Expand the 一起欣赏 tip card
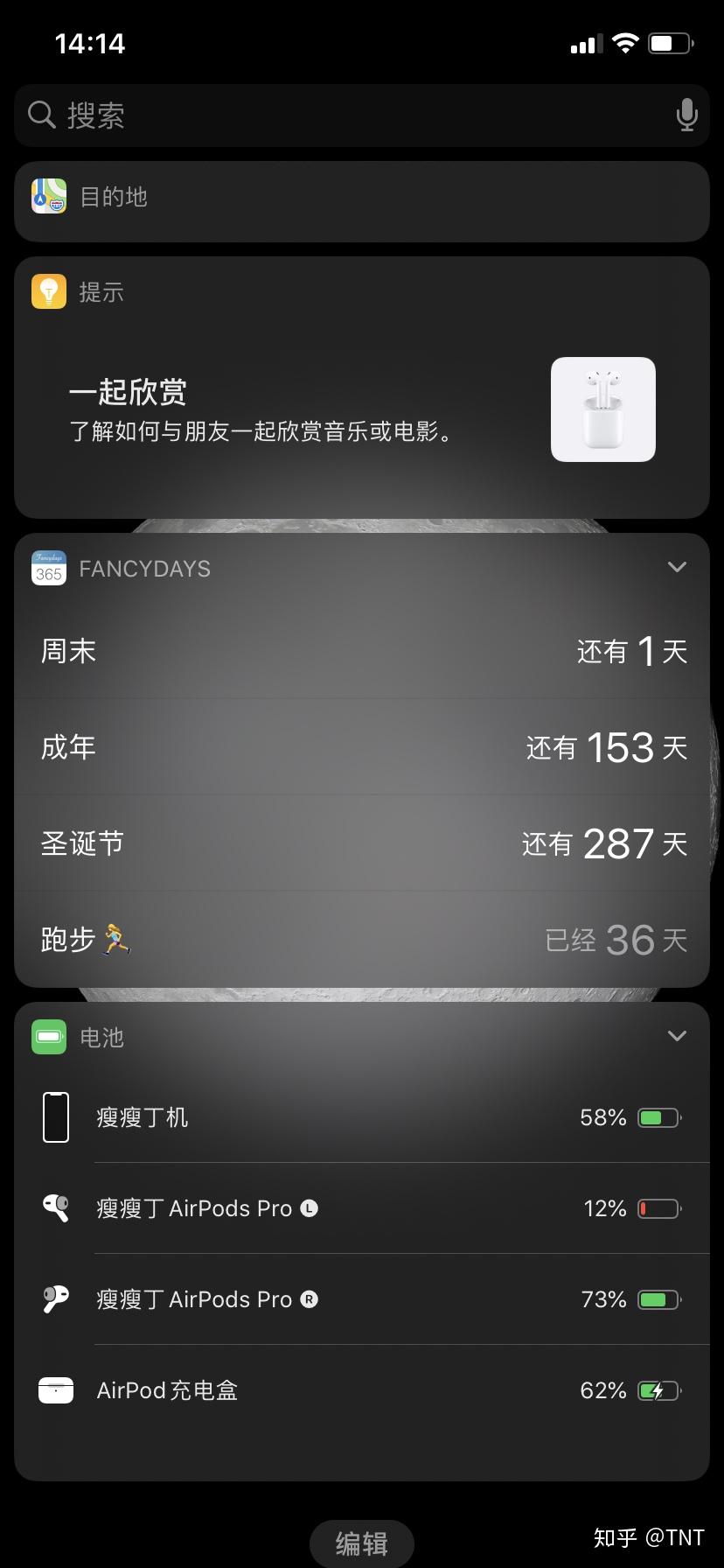 click(x=362, y=409)
